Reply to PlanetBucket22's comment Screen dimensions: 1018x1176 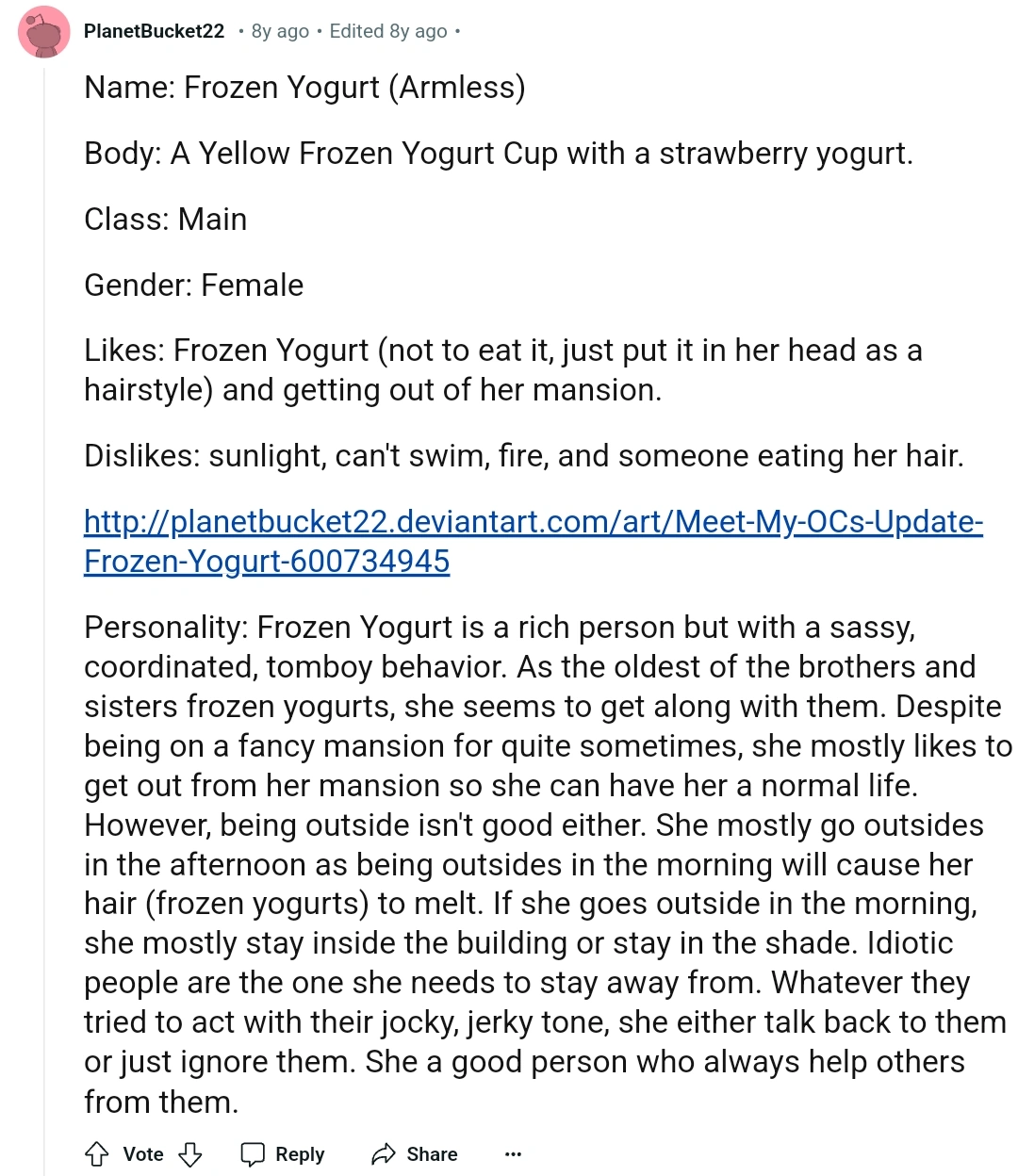pos(283,1154)
